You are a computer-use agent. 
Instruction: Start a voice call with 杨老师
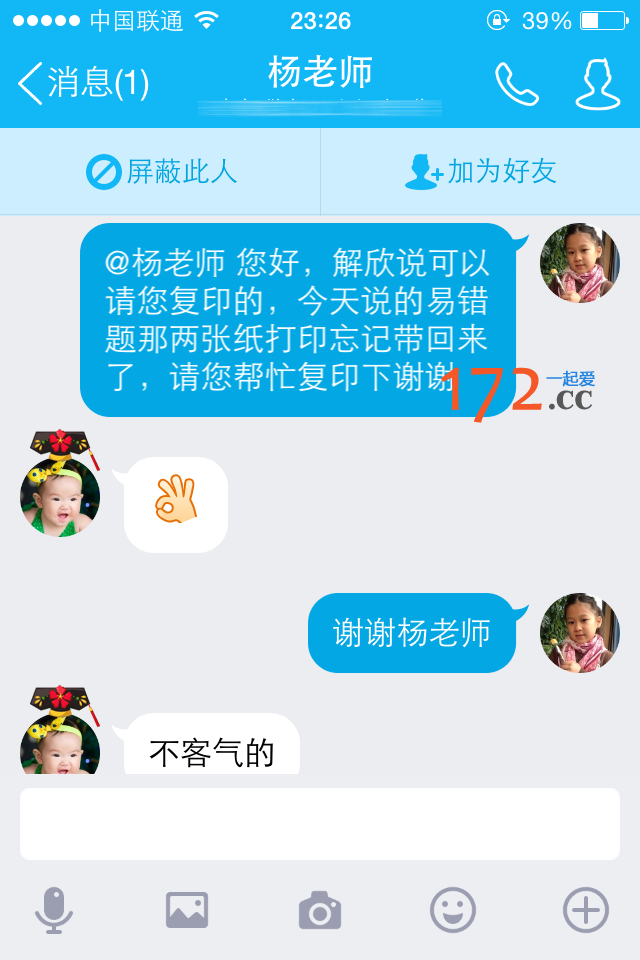point(516,84)
